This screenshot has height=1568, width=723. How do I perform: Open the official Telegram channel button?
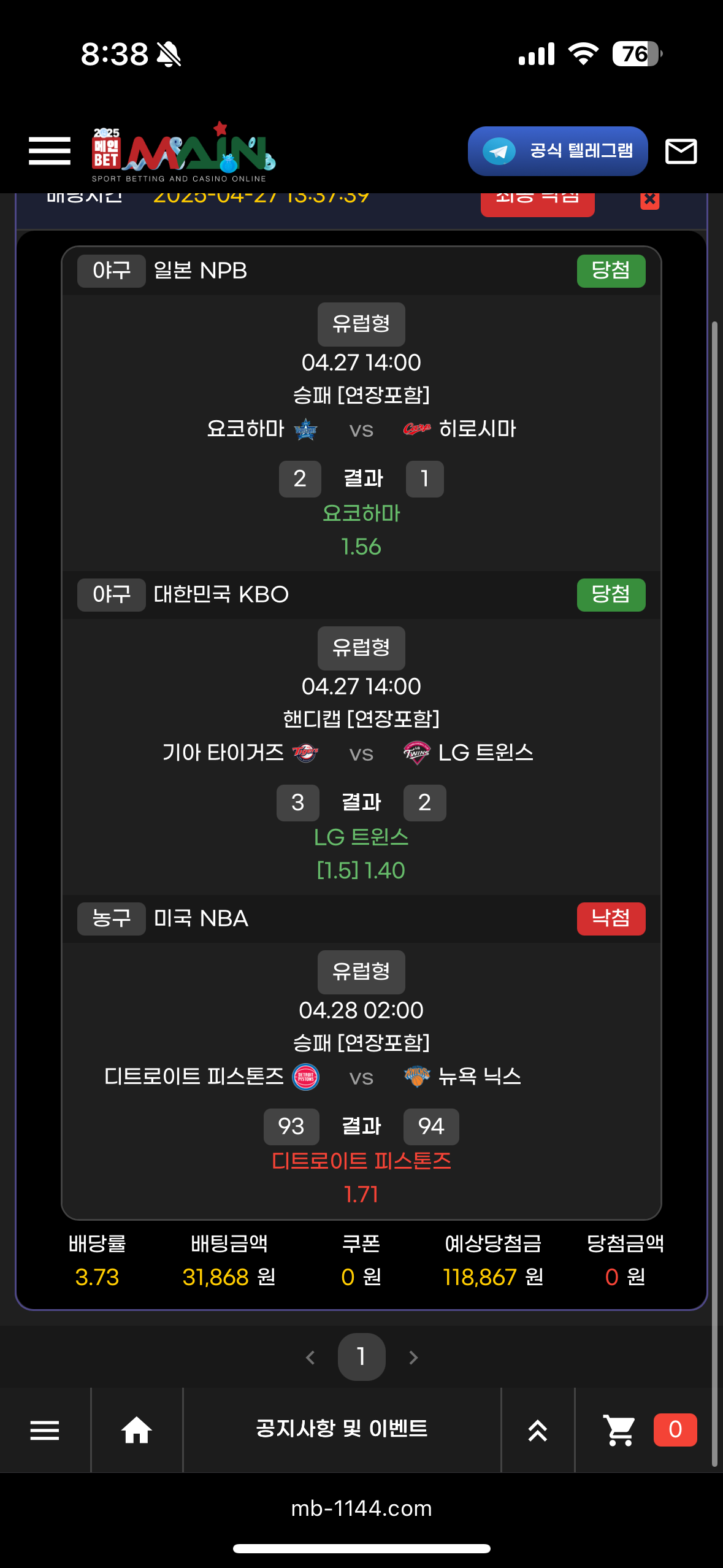click(x=557, y=151)
